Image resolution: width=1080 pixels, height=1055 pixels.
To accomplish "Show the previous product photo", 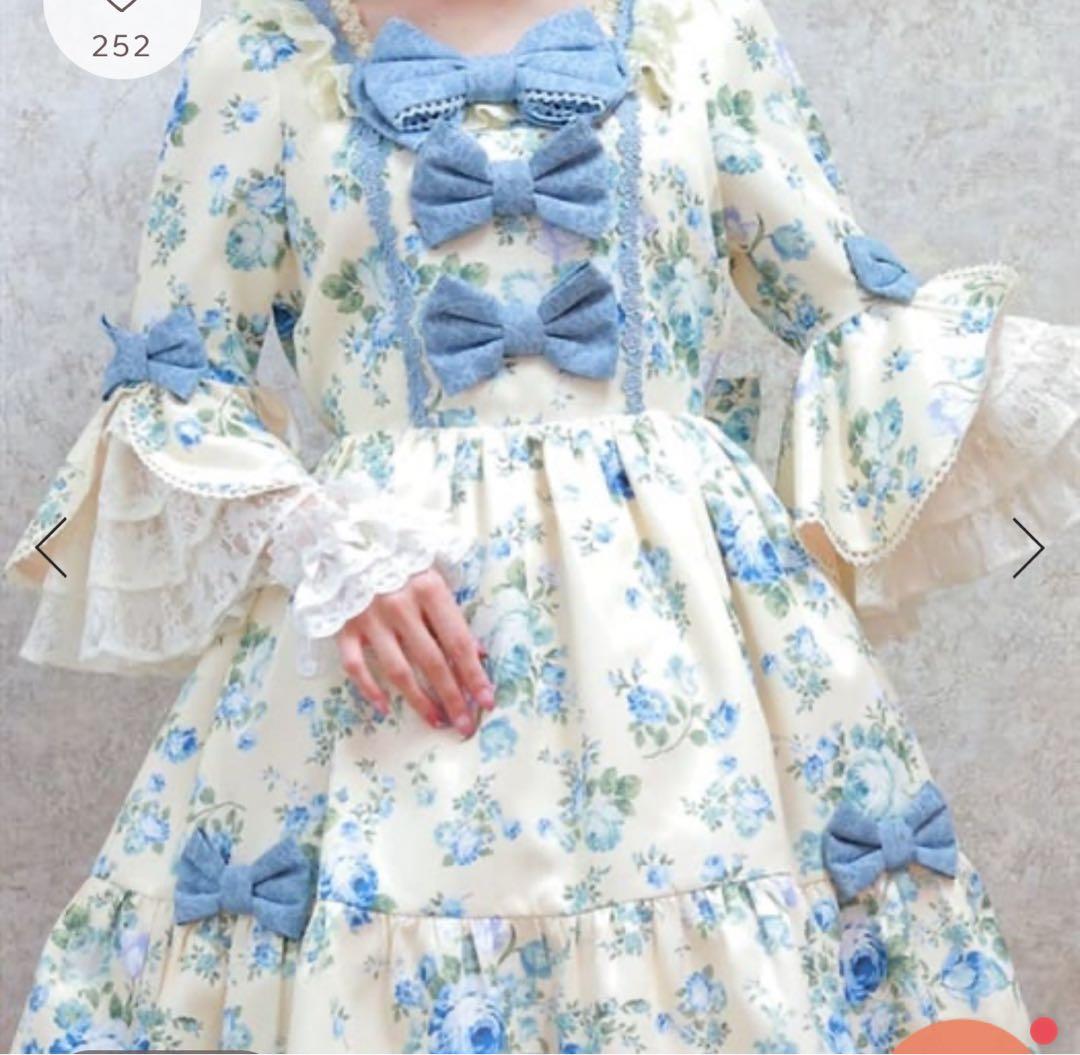I will point(51,547).
